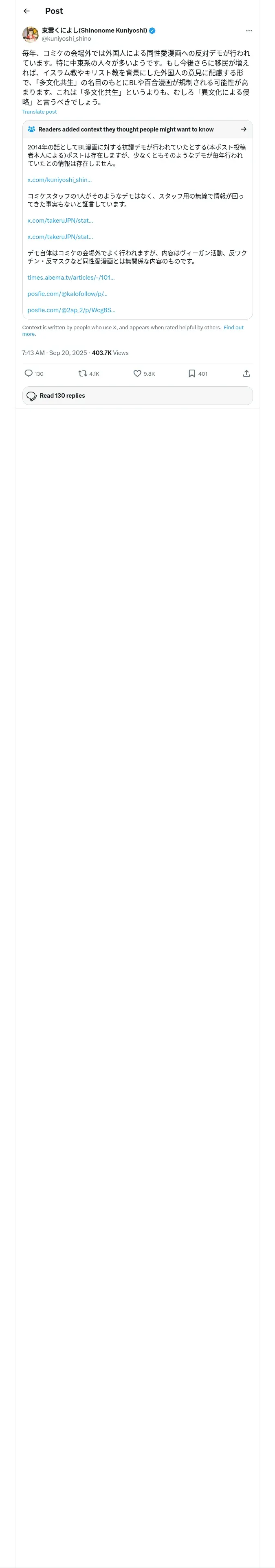The width and height of the screenshot is (275, 1568).
Task: Open the x.com/kuniyoshi_shin... link
Action: tap(59, 180)
